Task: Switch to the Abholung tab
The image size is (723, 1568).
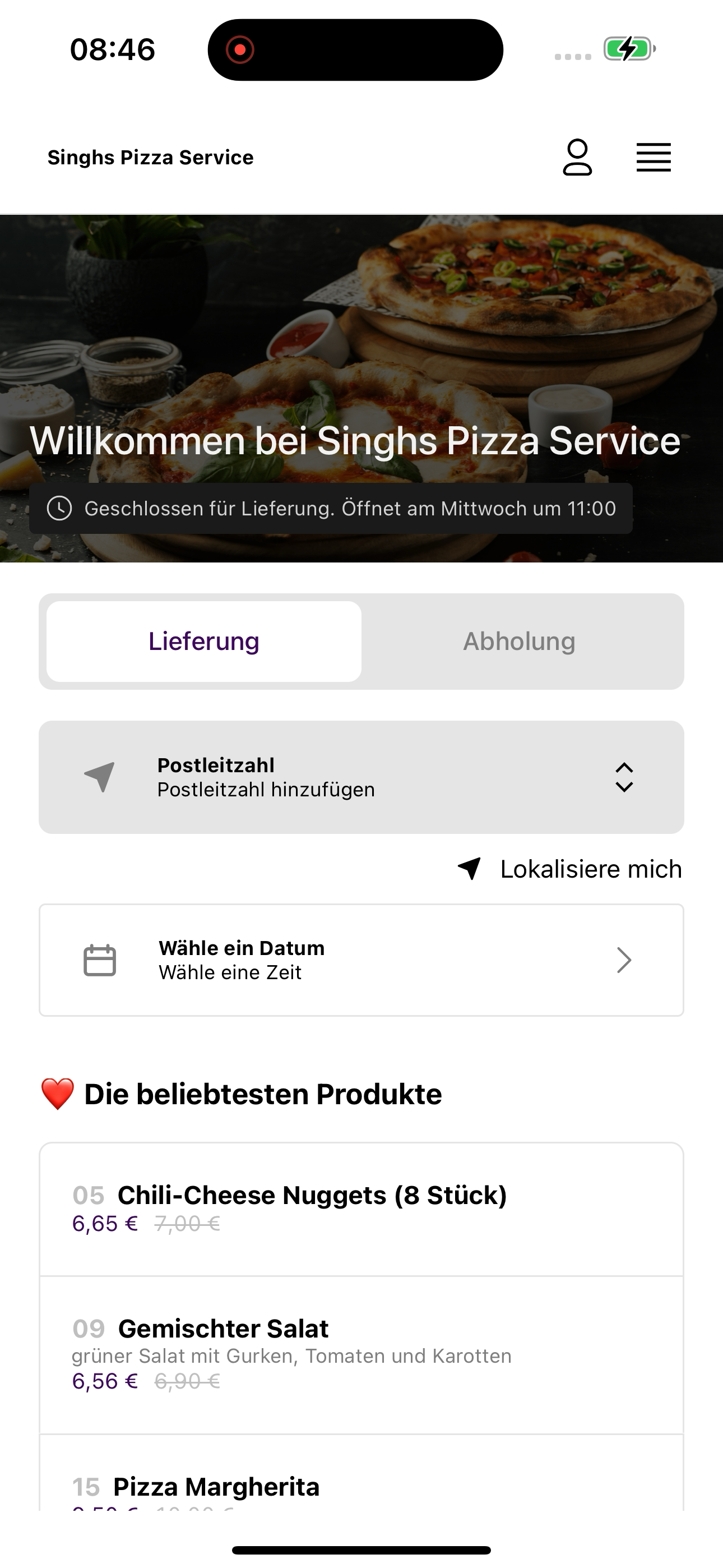Action: point(519,642)
